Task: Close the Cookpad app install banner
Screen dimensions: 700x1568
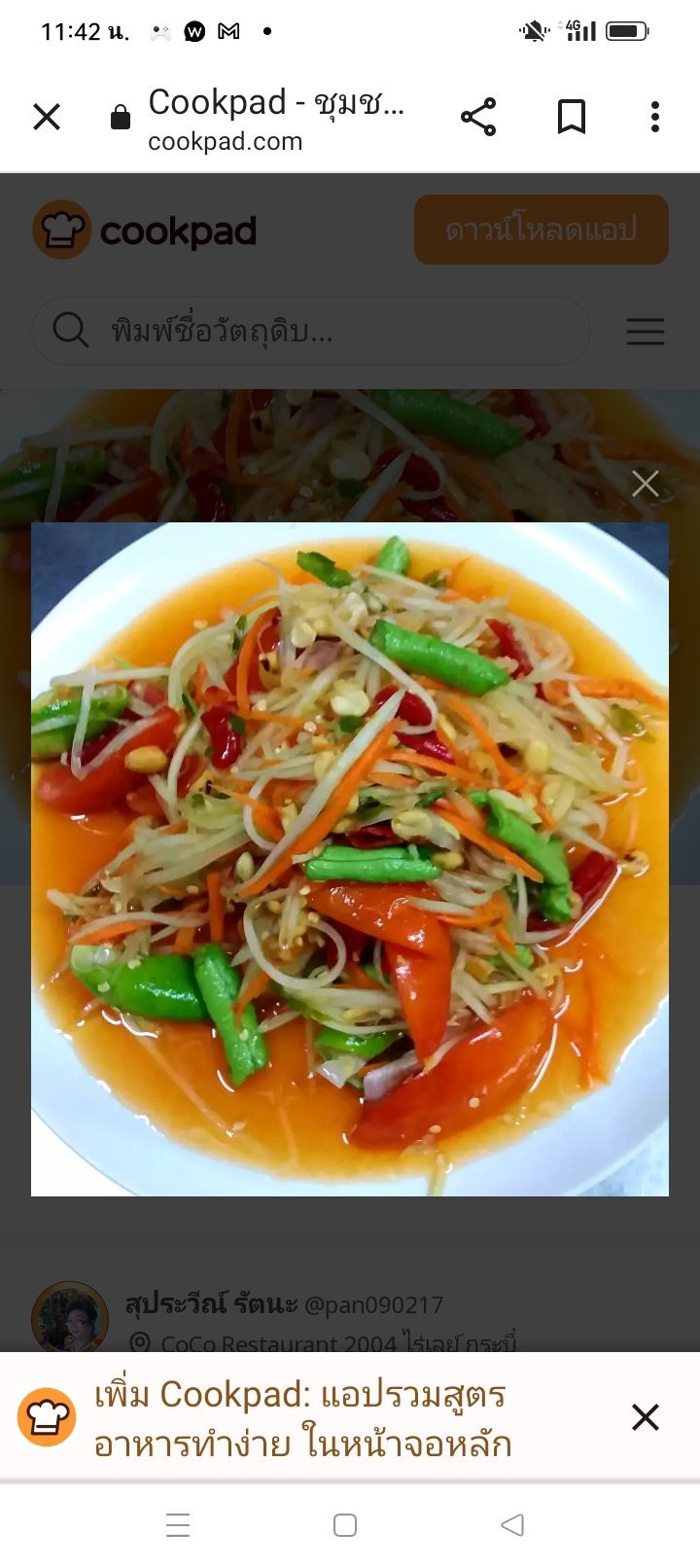Action: point(645,1417)
